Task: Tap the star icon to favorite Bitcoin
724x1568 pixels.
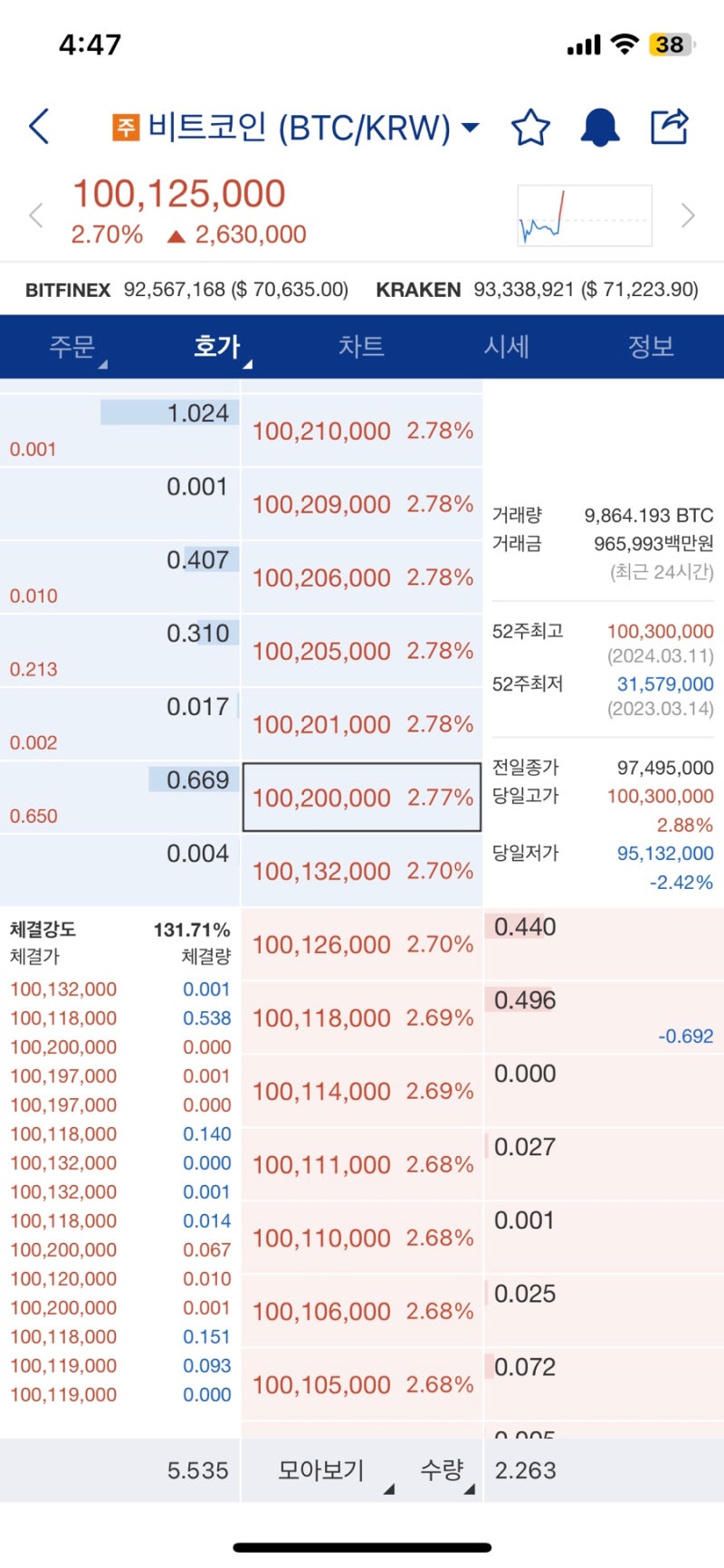Action: [x=530, y=127]
